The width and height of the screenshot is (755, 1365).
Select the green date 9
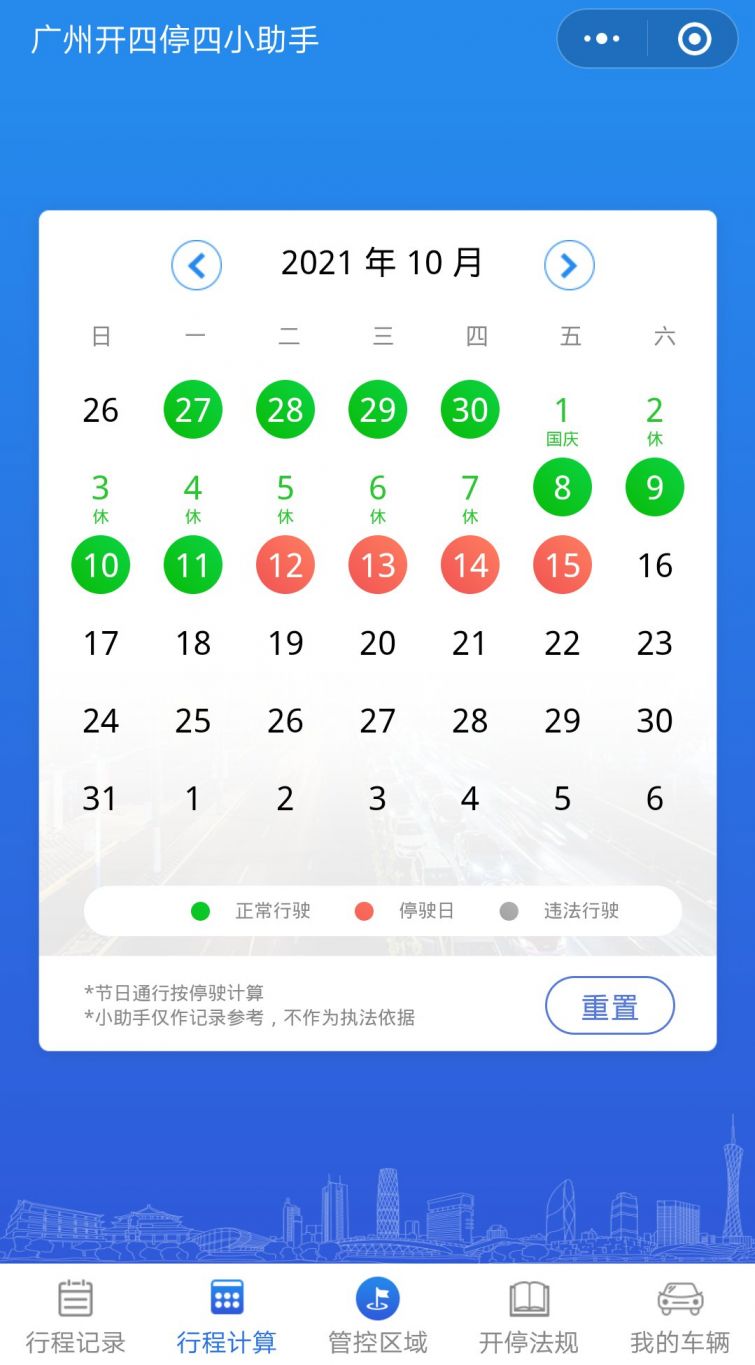click(x=655, y=487)
